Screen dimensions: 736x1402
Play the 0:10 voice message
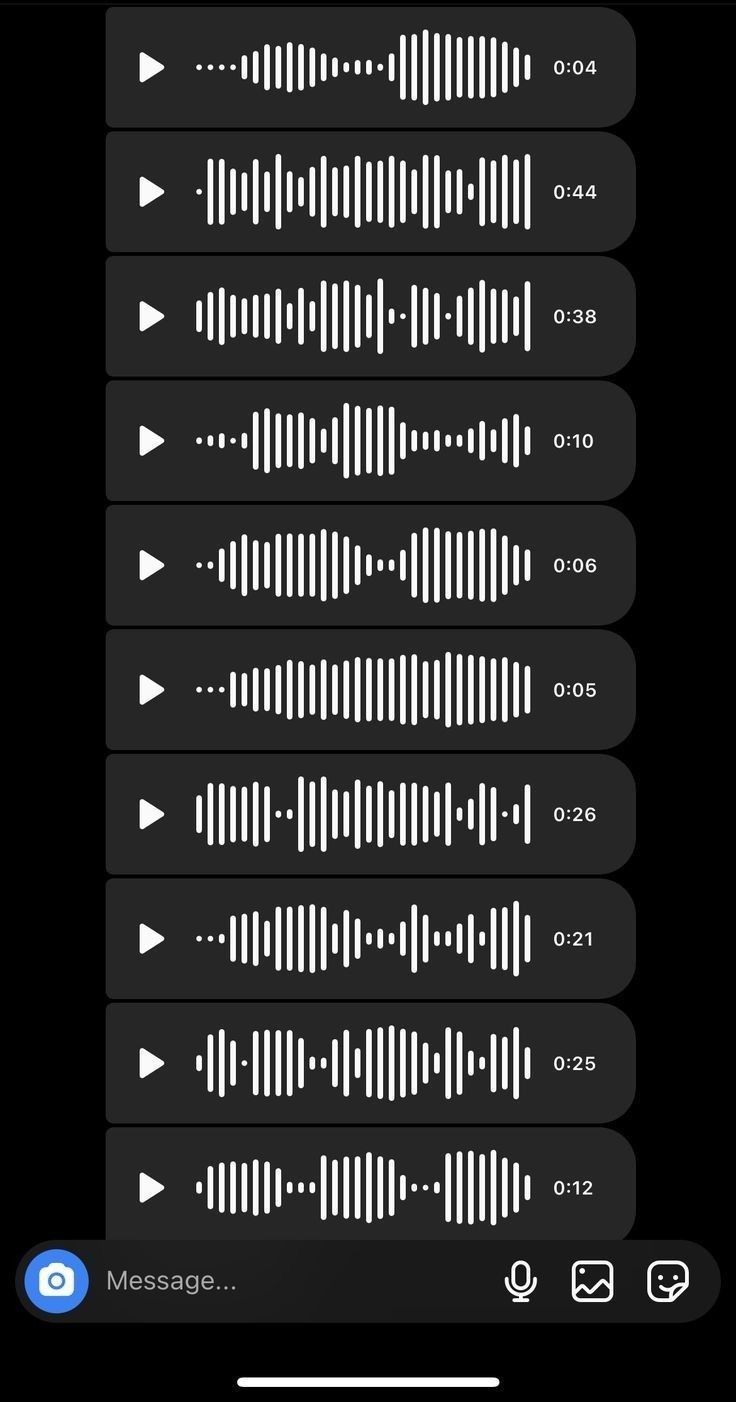click(151, 441)
